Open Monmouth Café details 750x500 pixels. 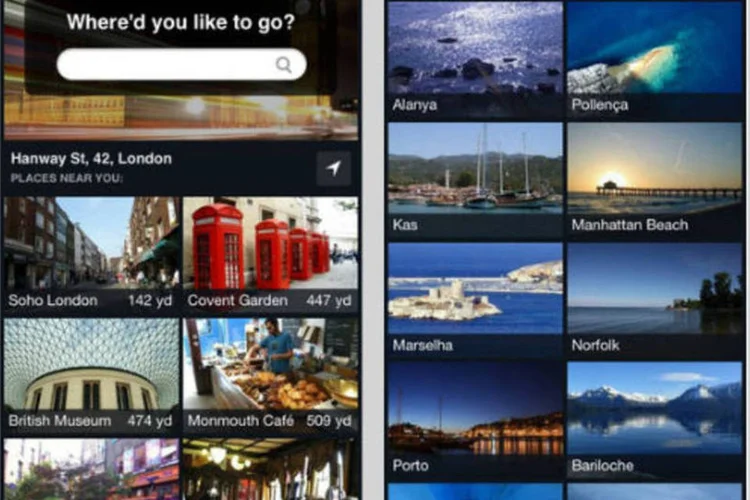270,375
